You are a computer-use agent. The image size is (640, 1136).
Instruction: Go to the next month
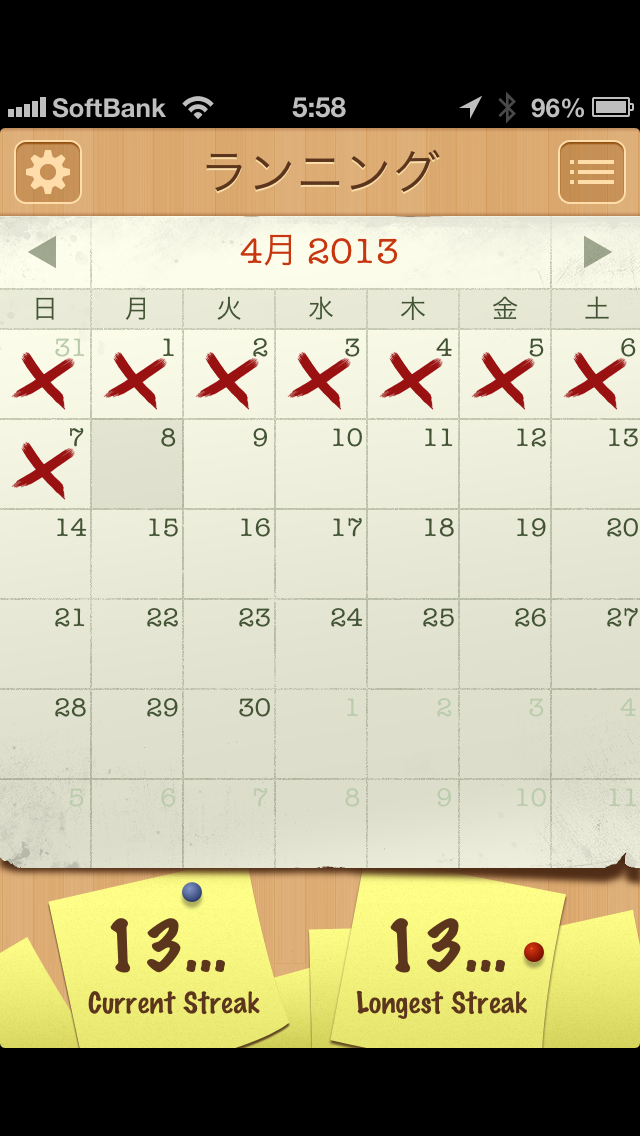(x=597, y=252)
